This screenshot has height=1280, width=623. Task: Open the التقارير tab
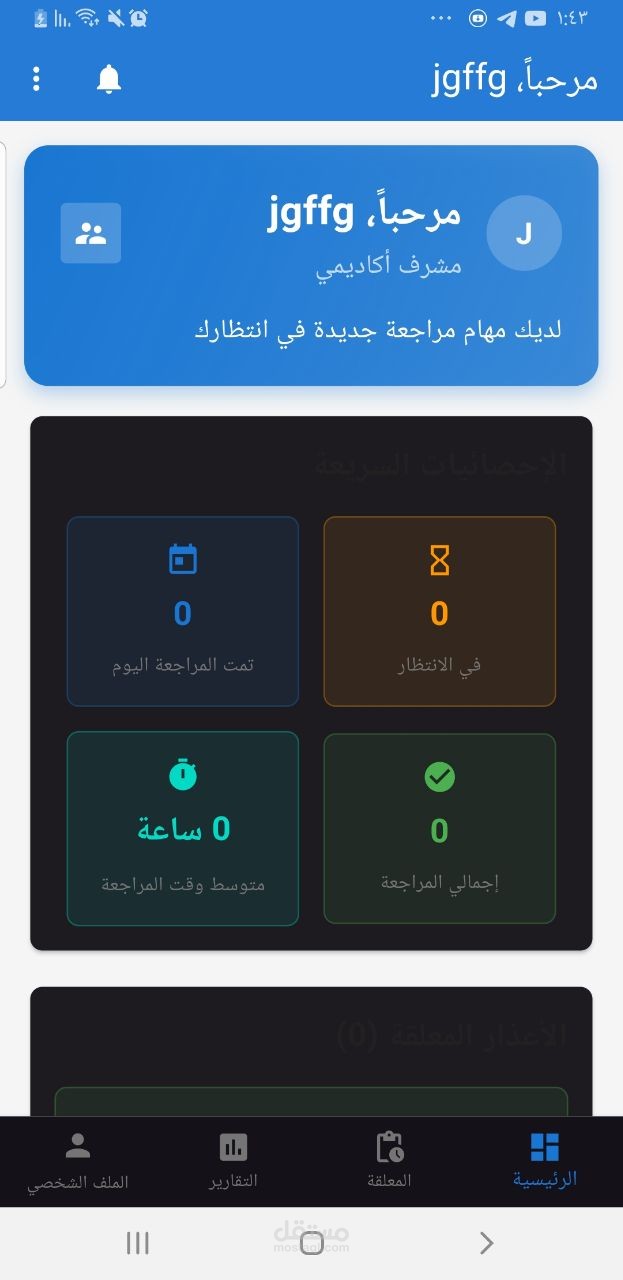coord(233,1161)
